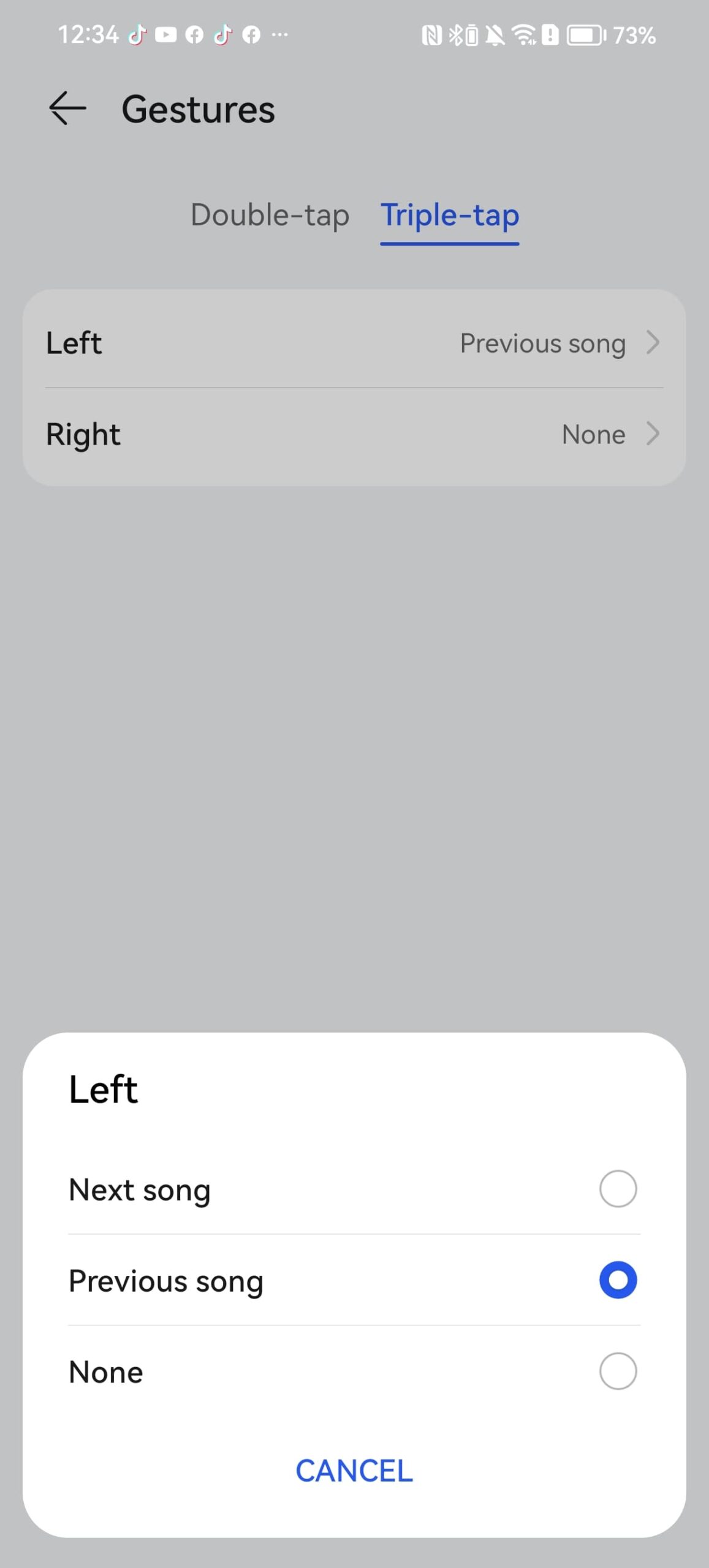Open Left triple-tap gesture setting
This screenshot has height=1568, width=709.
354,343
